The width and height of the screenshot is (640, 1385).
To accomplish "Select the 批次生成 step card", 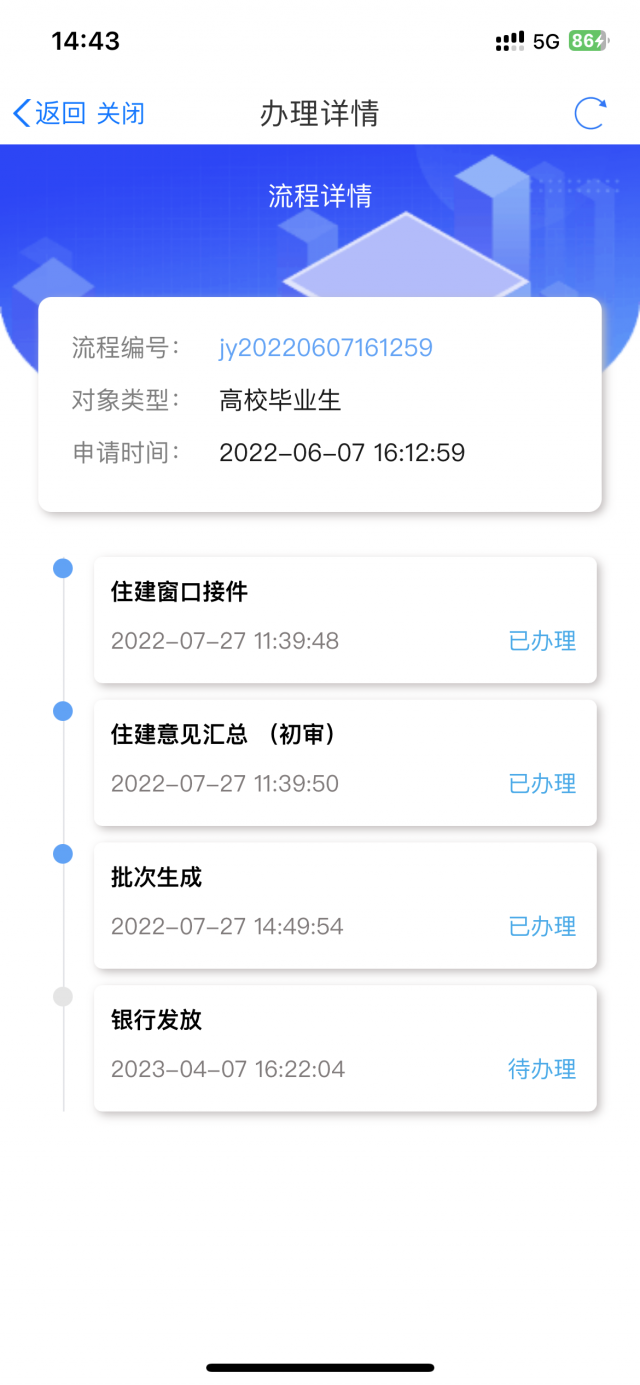I will pos(345,905).
